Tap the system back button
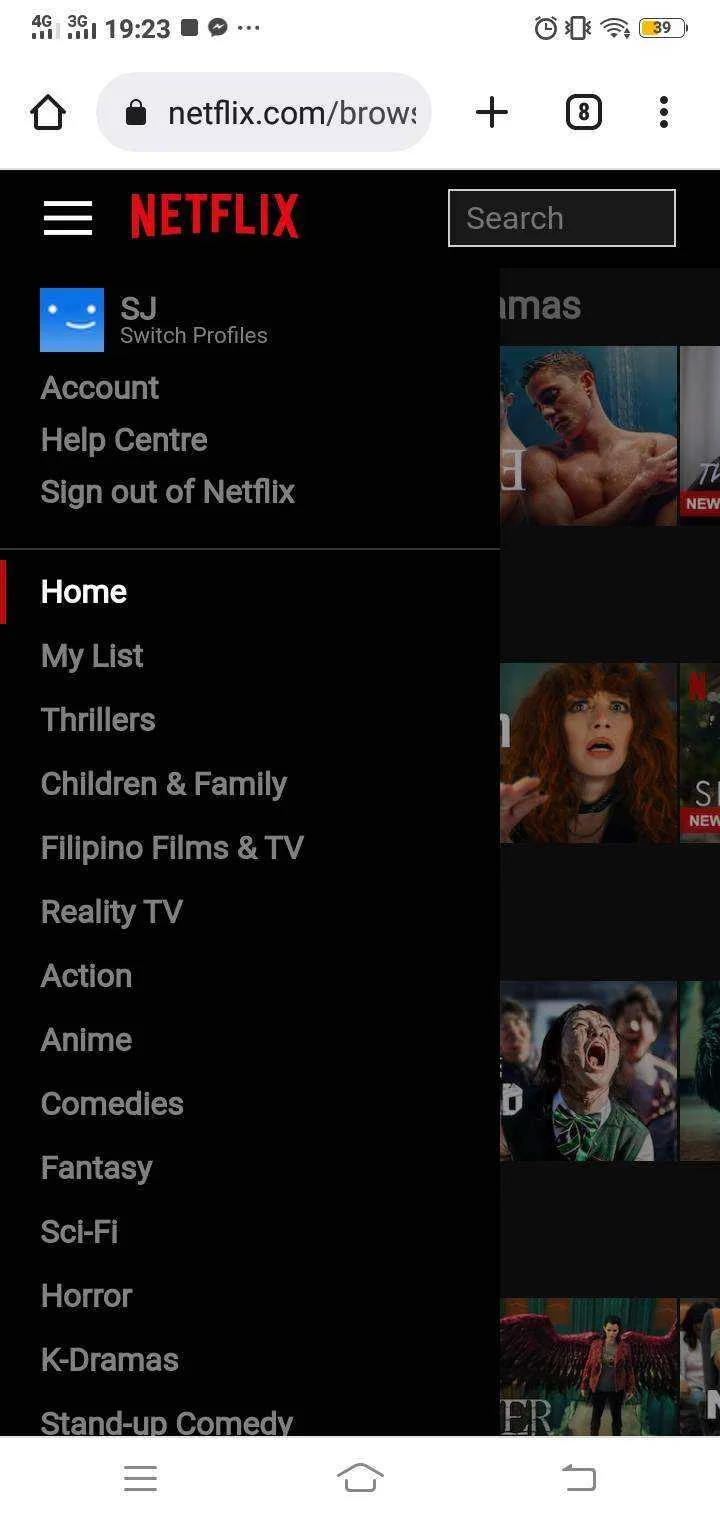The image size is (720, 1520). [578, 1477]
